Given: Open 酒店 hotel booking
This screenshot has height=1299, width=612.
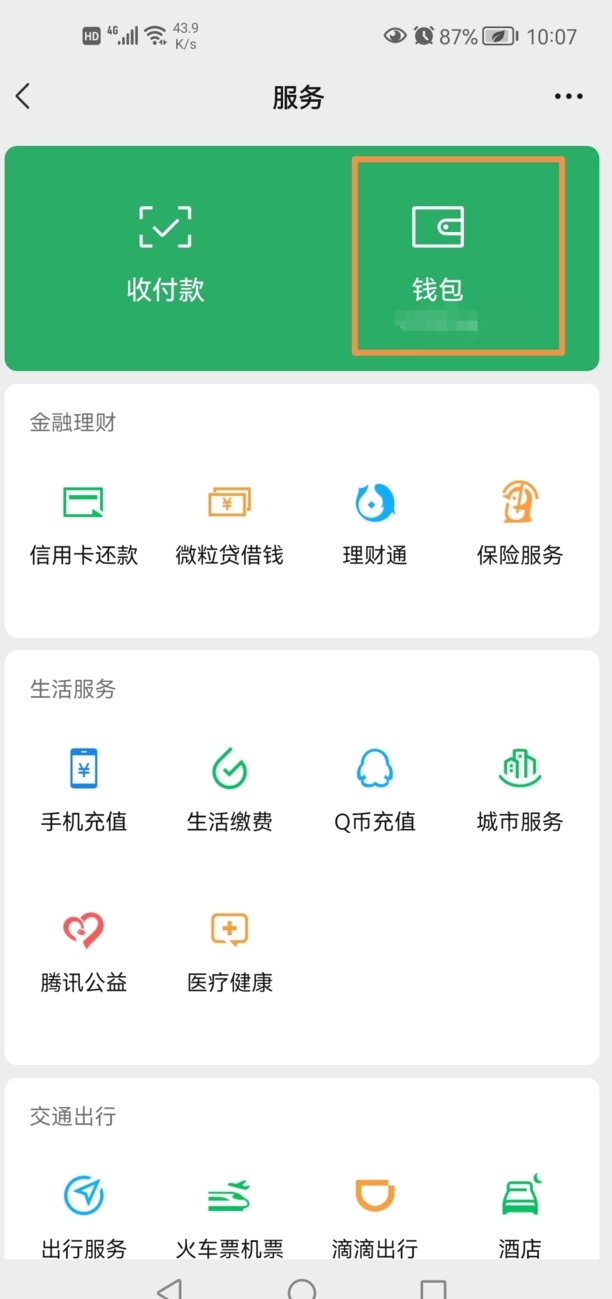Looking at the screenshot, I should coord(520,1215).
